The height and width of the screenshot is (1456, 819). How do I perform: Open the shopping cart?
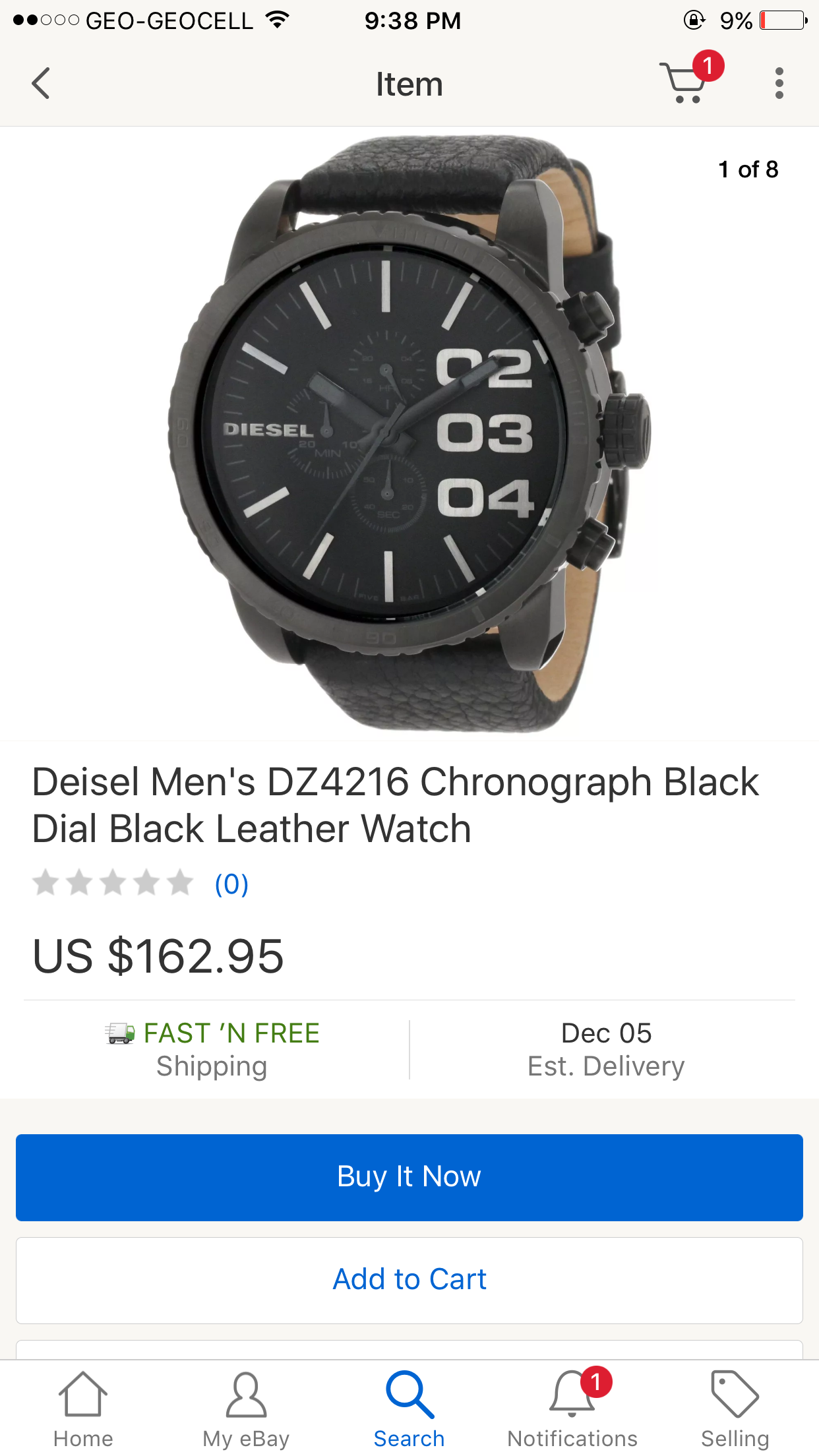686,82
